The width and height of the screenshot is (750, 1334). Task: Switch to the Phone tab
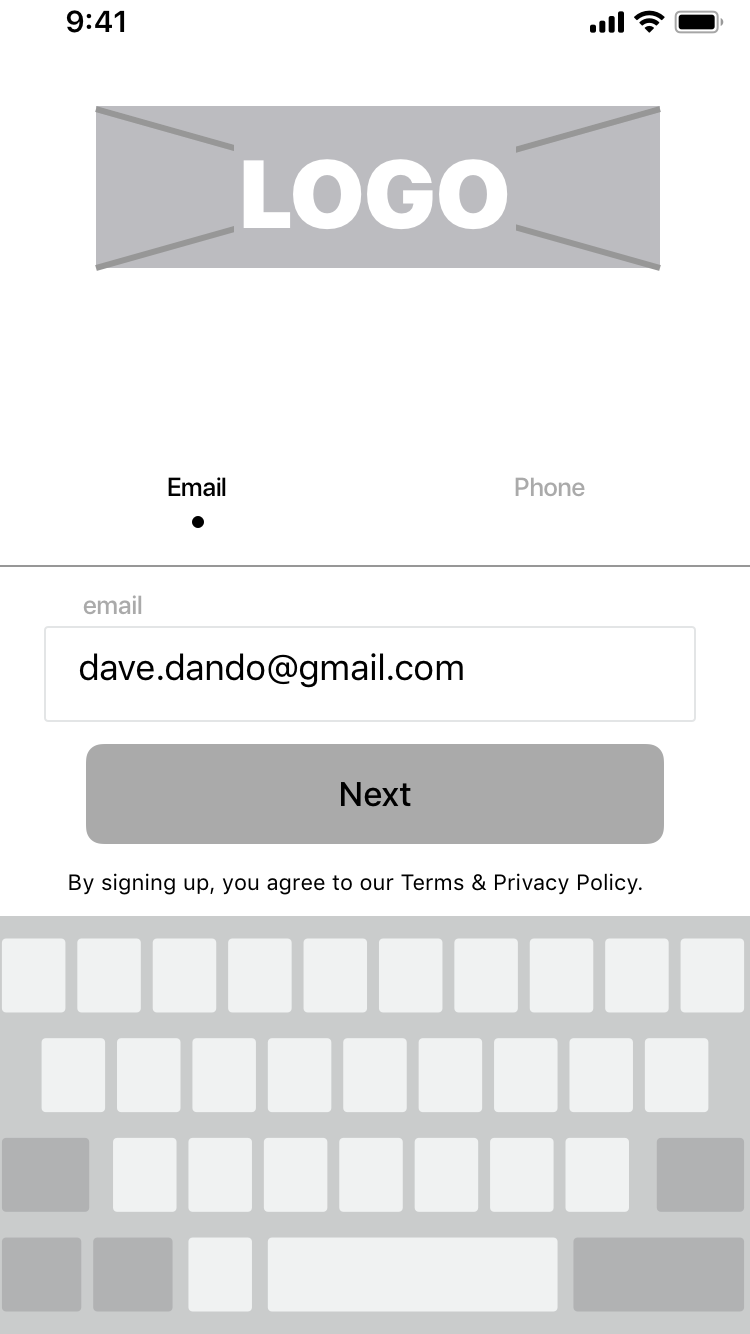click(549, 488)
